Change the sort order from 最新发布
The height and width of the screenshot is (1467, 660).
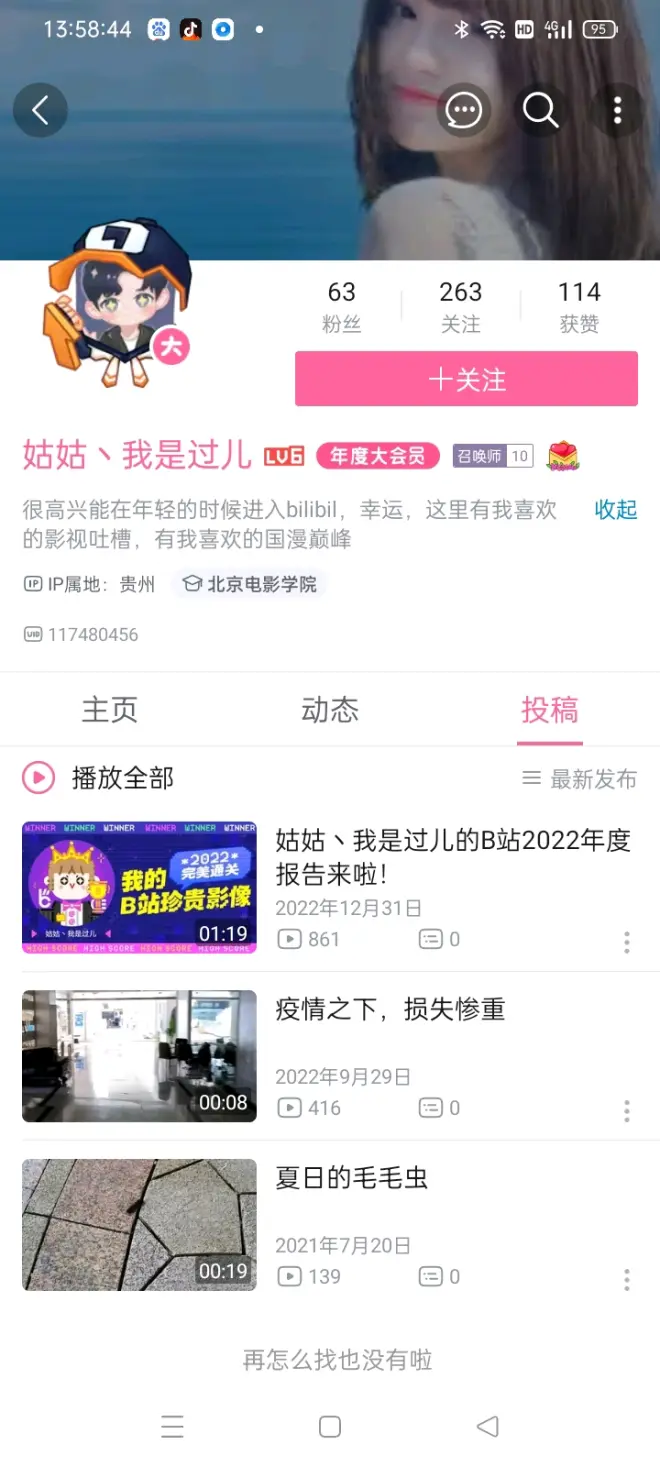[580, 779]
